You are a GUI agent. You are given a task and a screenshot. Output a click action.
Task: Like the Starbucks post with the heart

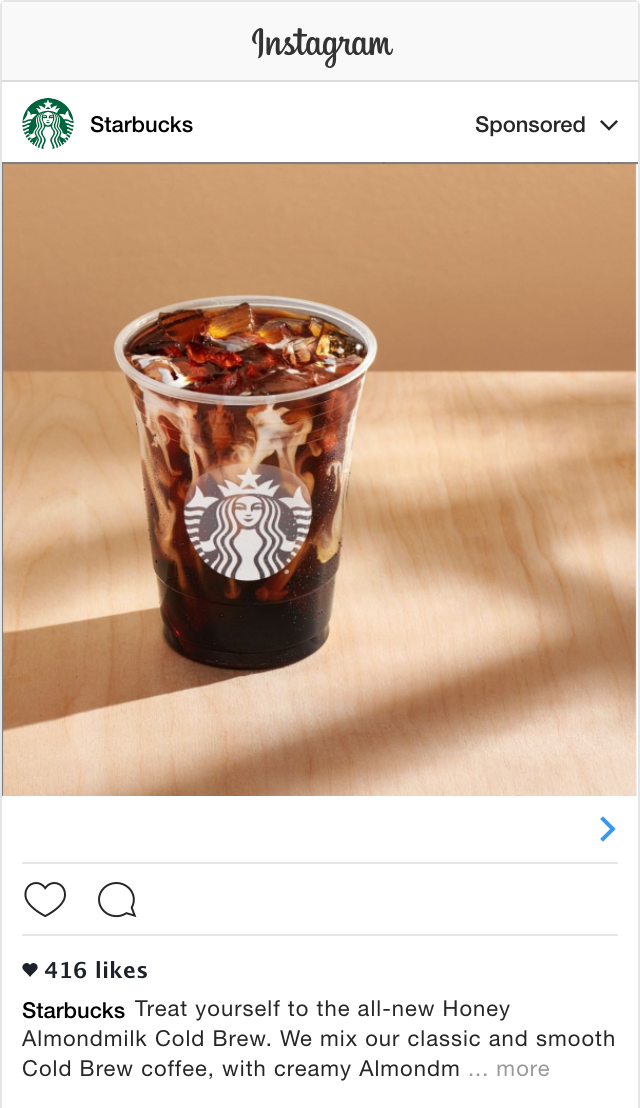click(x=45, y=900)
